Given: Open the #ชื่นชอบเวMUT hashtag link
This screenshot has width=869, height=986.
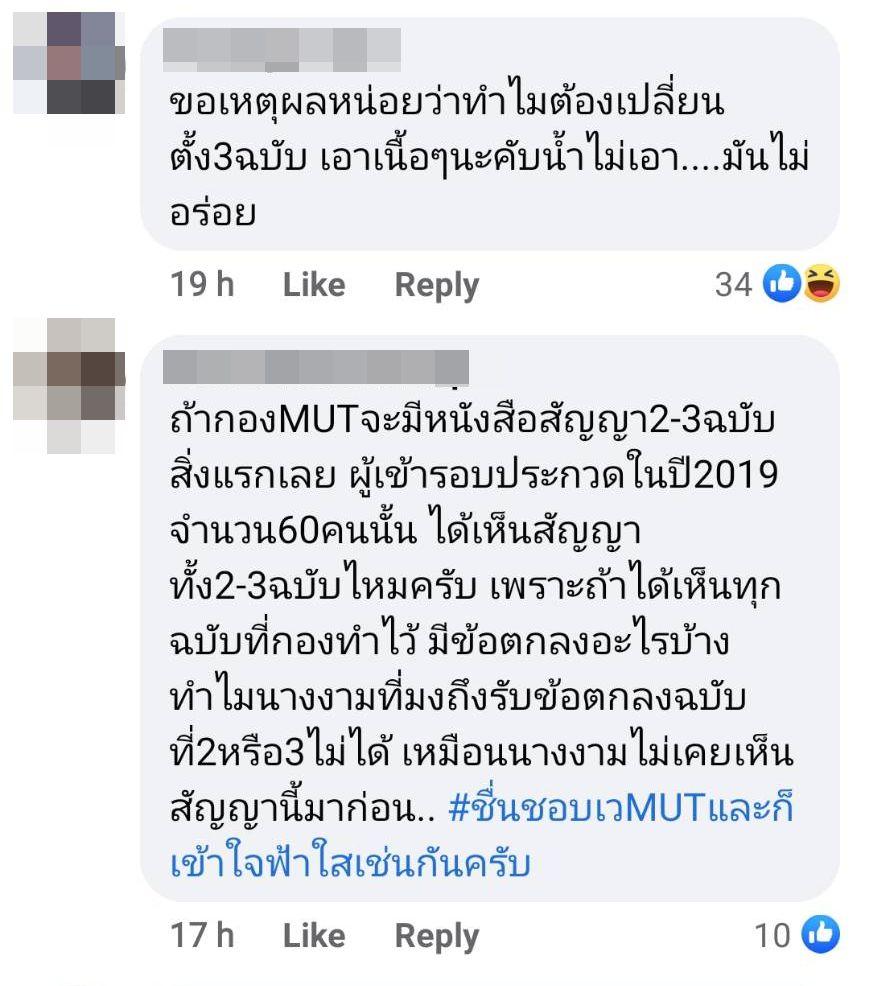Looking at the screenshot, I should click(x=620, y=808).
